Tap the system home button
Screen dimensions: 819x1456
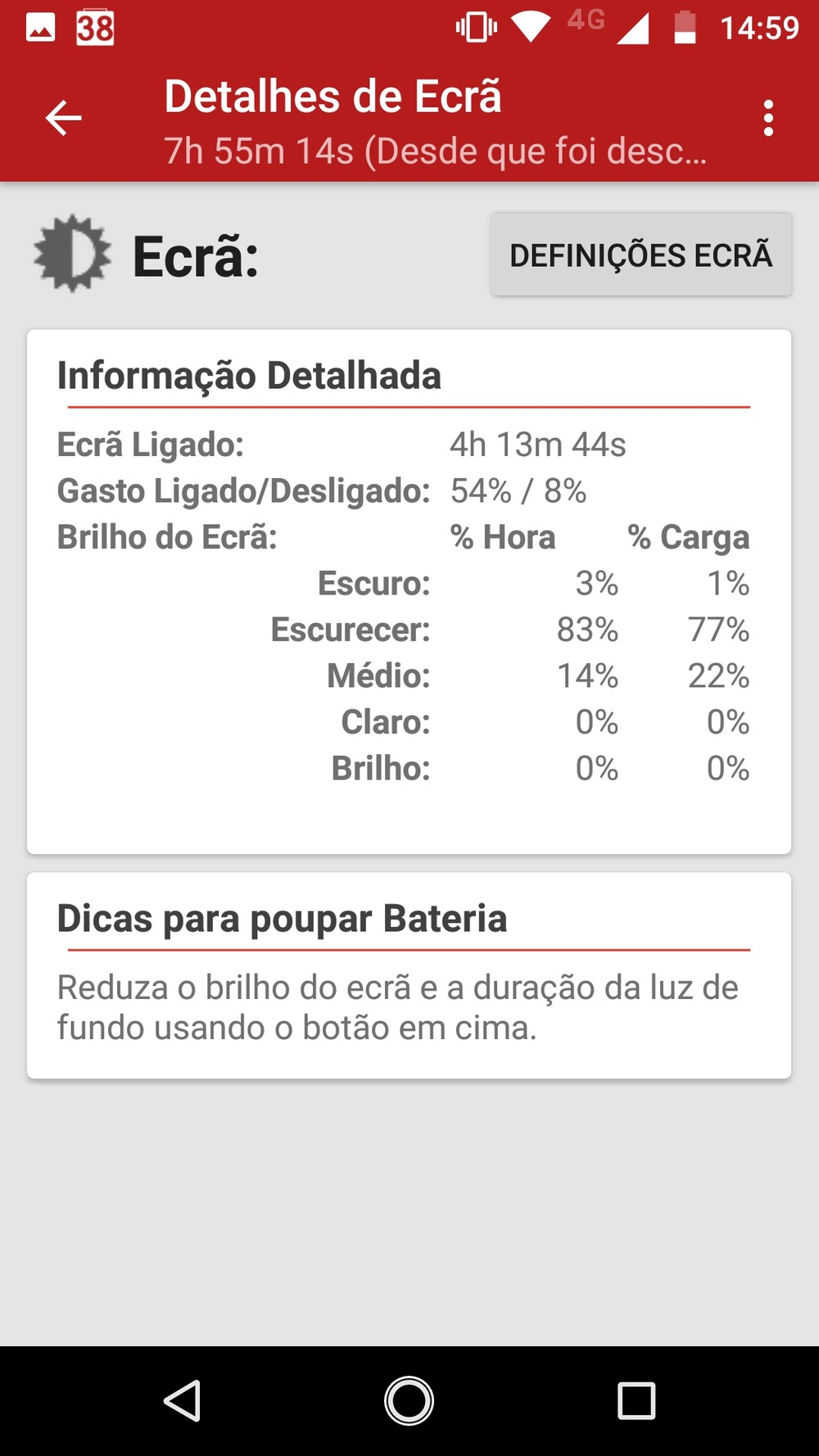coord(409,1400)
